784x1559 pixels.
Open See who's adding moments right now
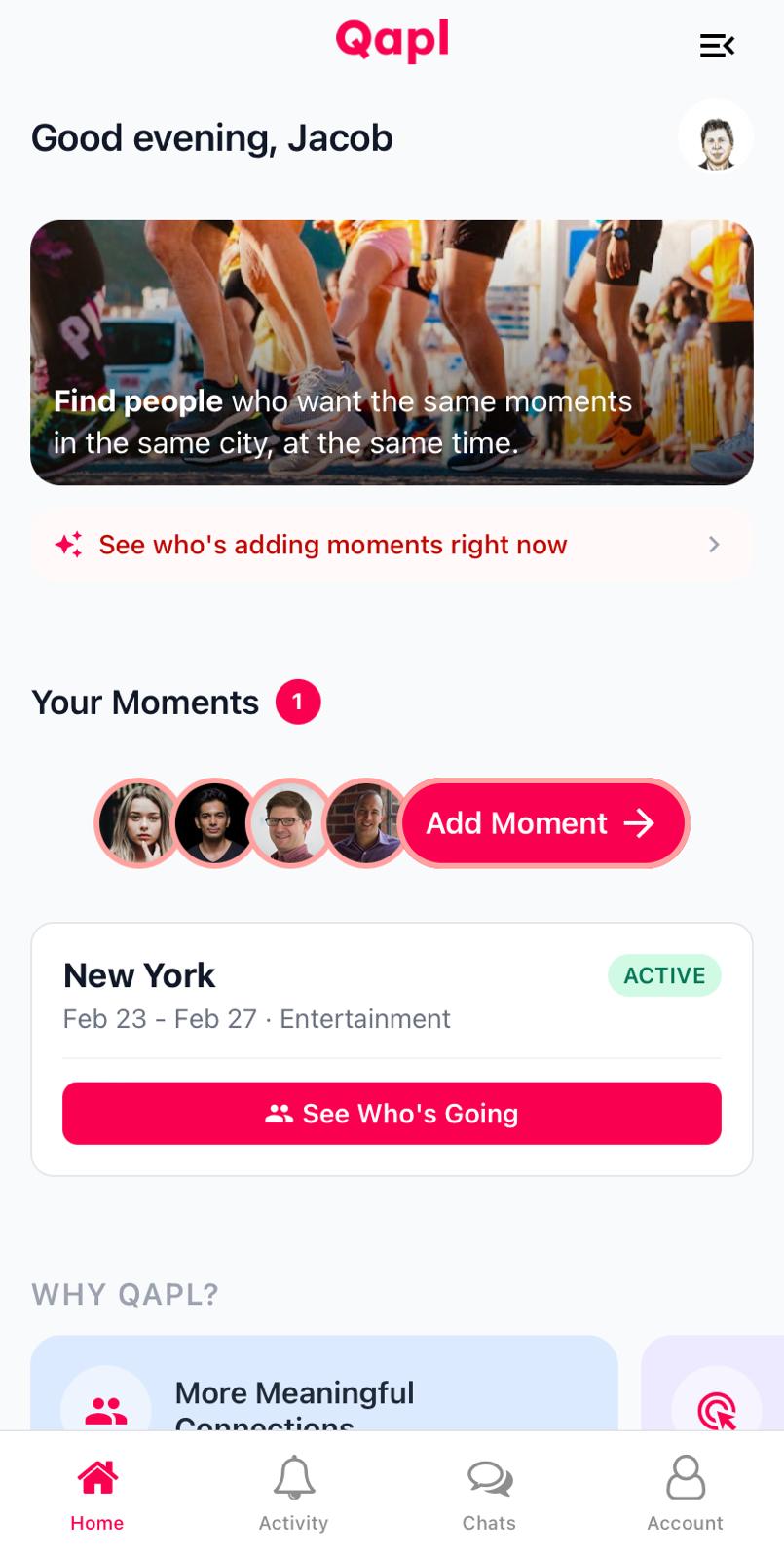coord(332,544)
